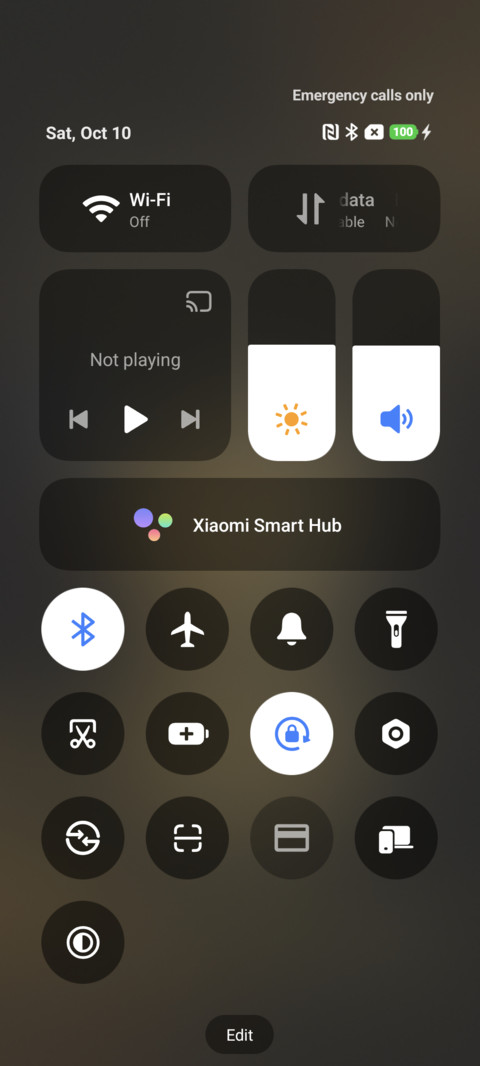Screen dimensions: 480x1066
Task: Toggle the bell sound mode
Action: (292, 630)
